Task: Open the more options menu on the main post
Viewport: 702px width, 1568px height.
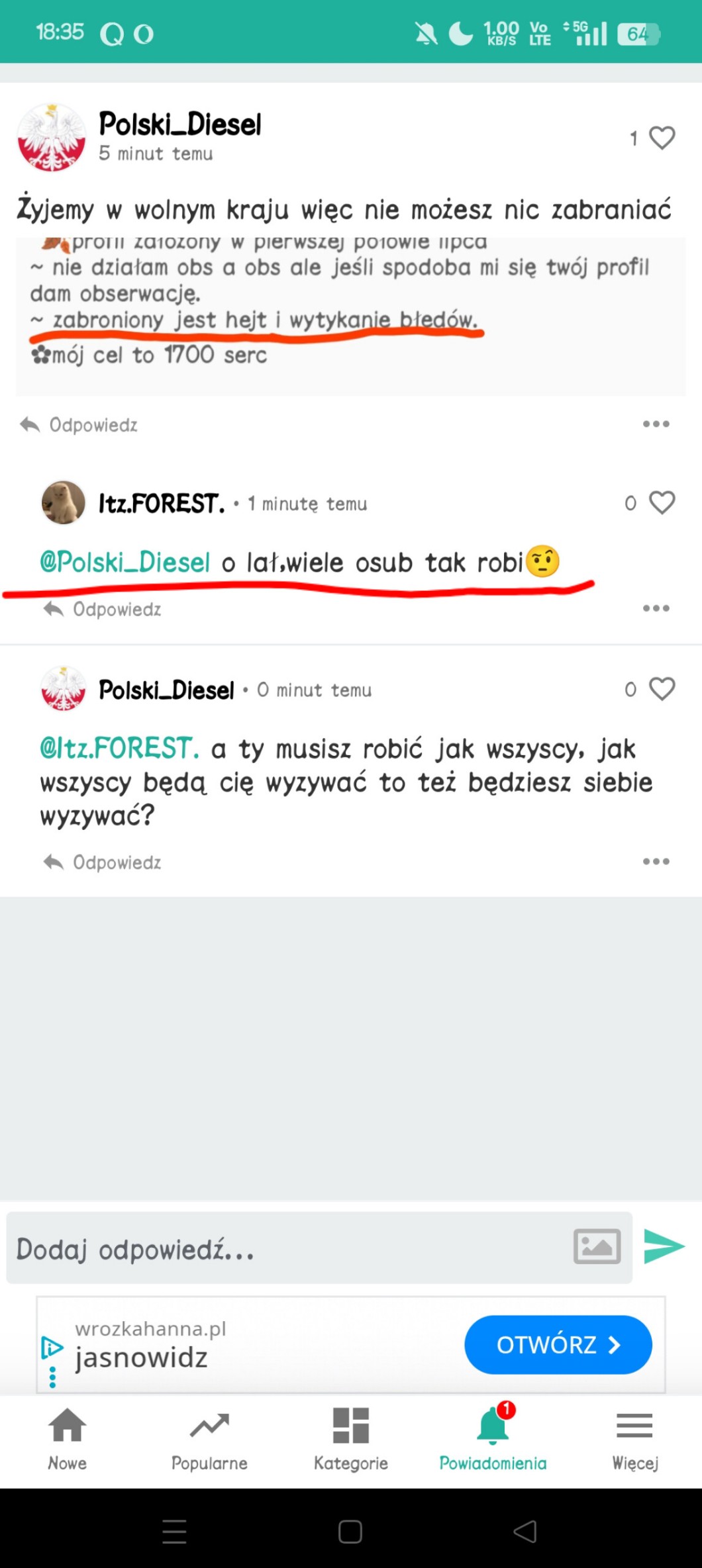Action: pyautogui.click(x=656, y=424)
